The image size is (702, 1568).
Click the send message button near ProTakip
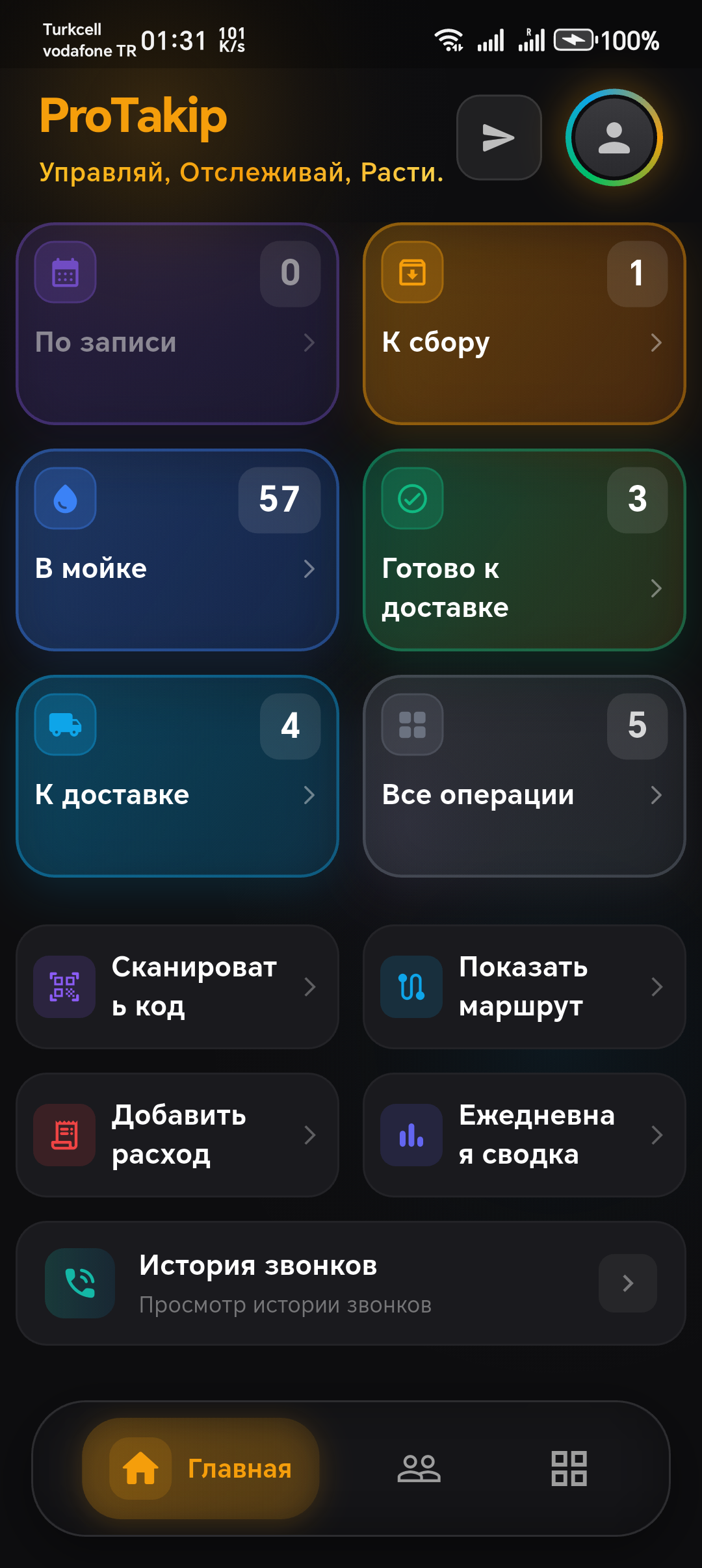[499, 137]
